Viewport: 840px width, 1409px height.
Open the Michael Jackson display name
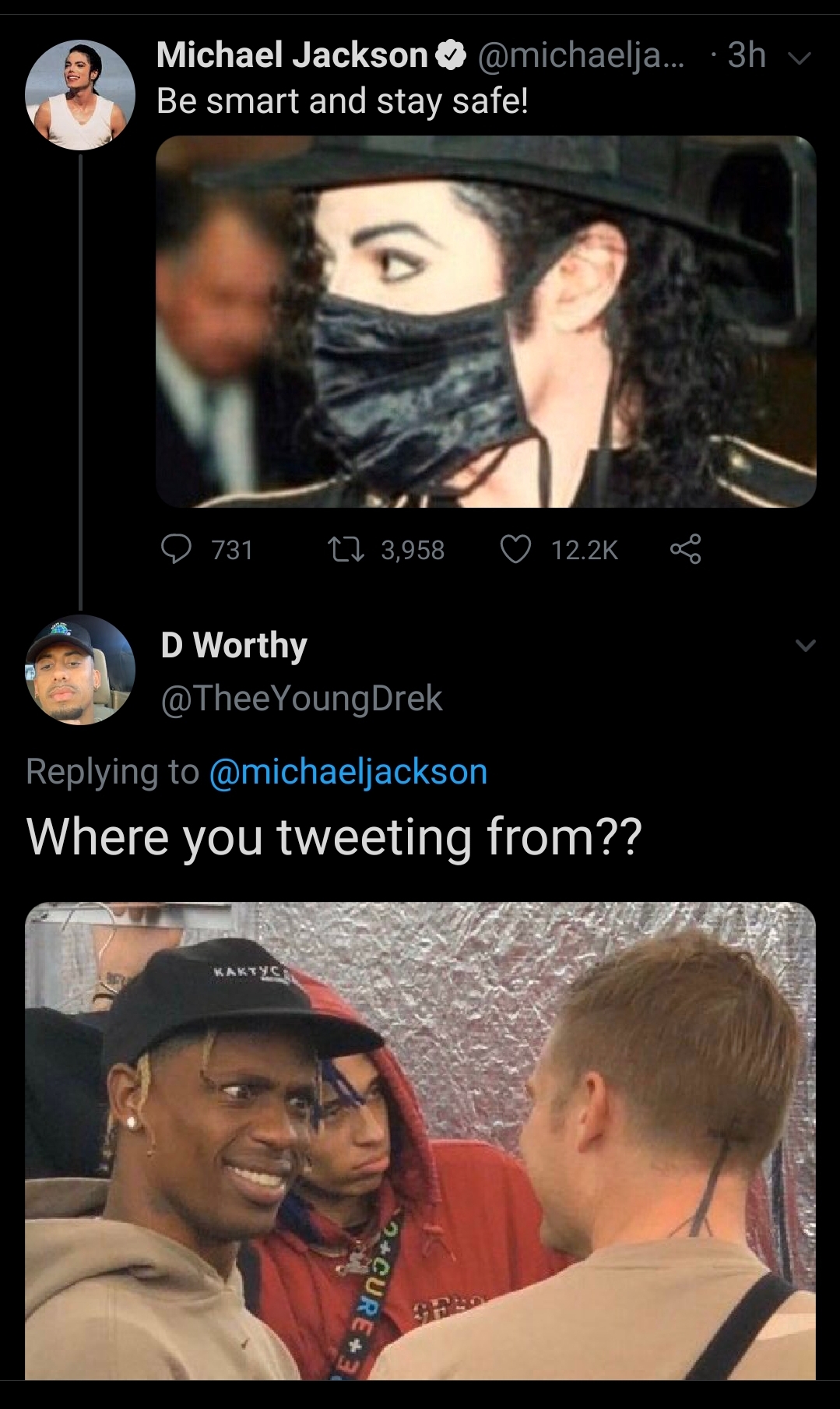click(x=292, y=55)
